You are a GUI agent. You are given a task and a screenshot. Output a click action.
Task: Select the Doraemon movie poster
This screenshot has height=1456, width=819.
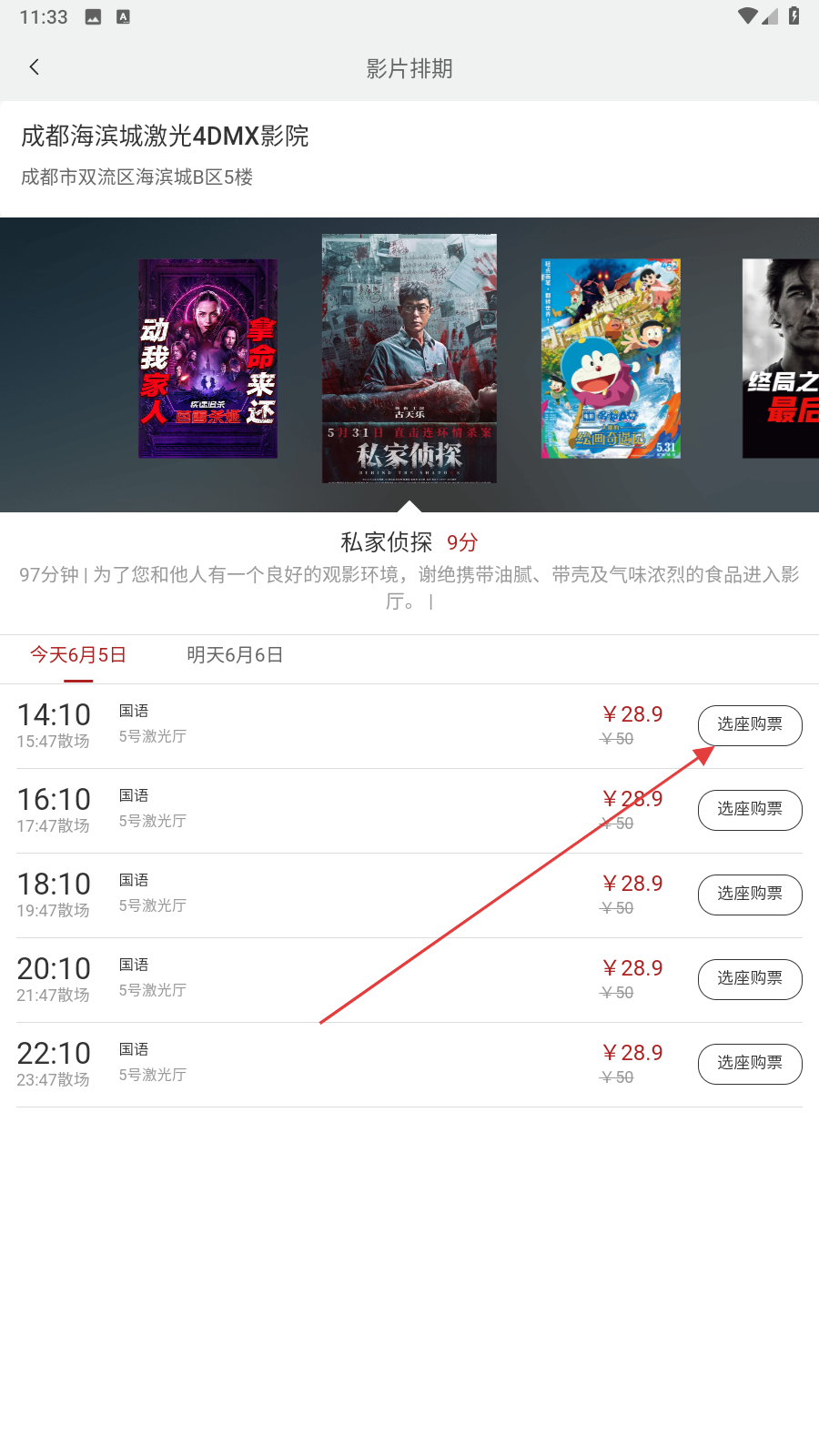coord(611,359)
